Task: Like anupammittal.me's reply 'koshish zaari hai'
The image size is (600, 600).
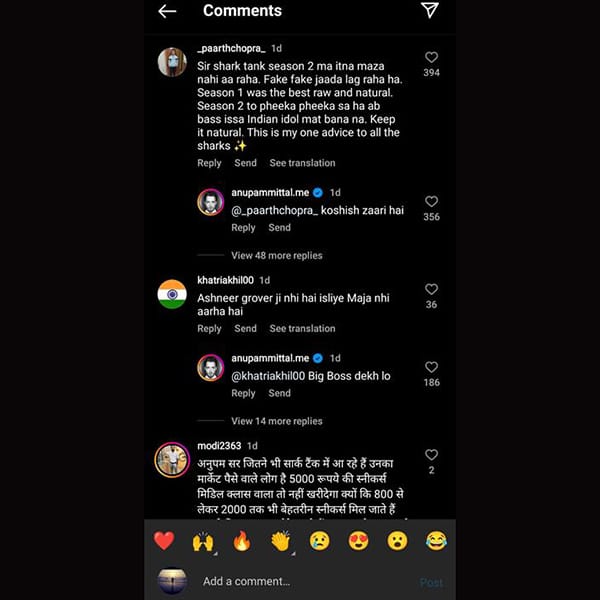Action: (431, 202)
